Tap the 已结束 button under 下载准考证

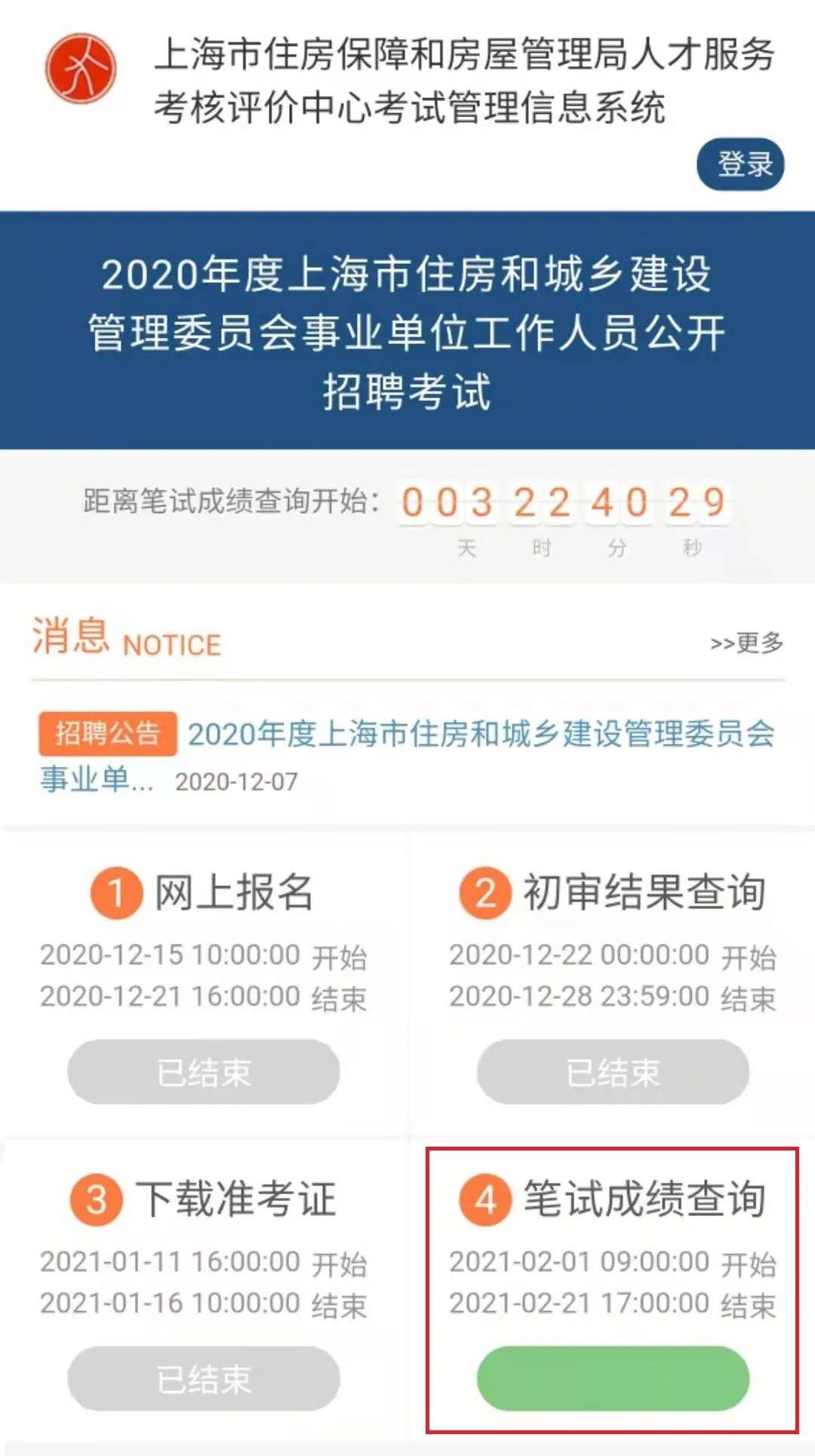pos(204,1379)
